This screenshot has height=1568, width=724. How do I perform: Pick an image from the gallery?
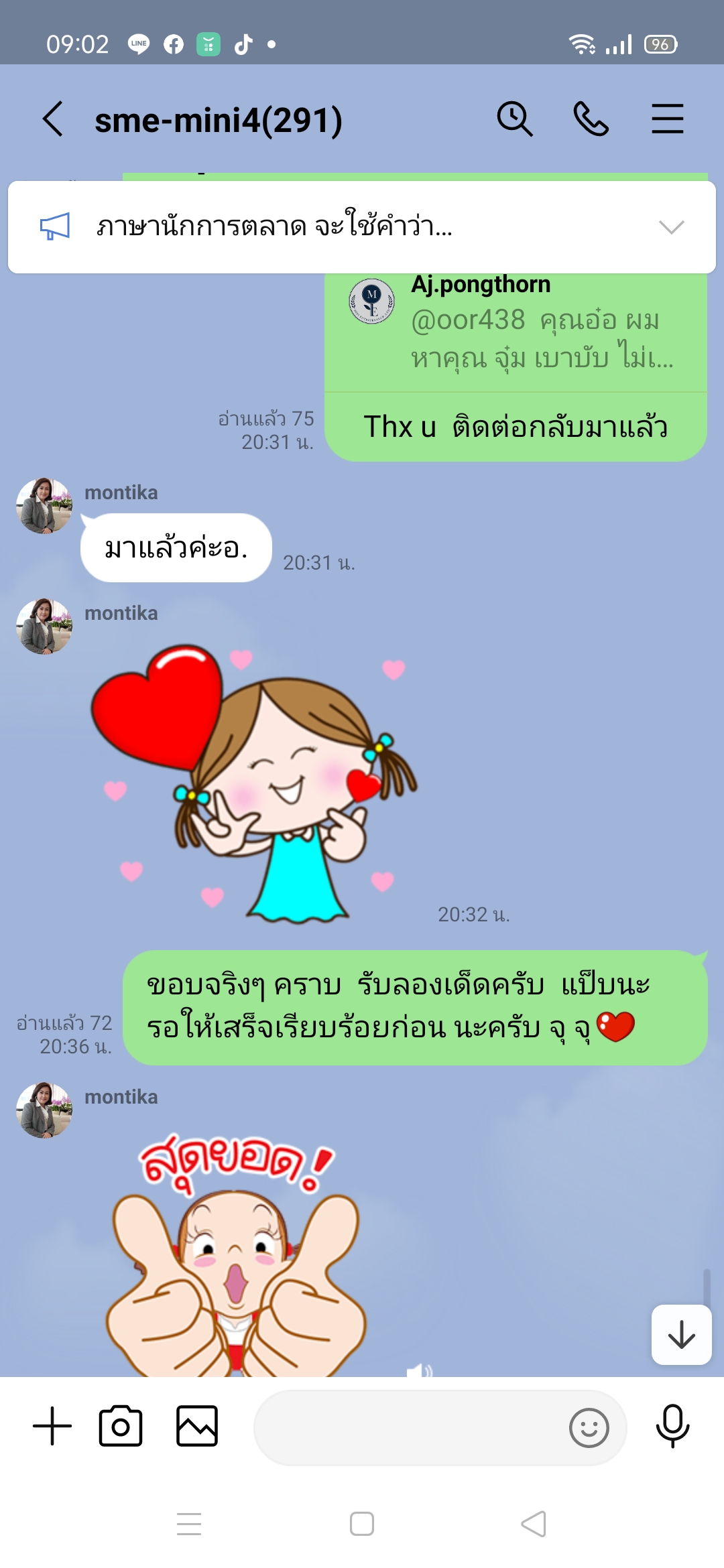click(197, 1426)
